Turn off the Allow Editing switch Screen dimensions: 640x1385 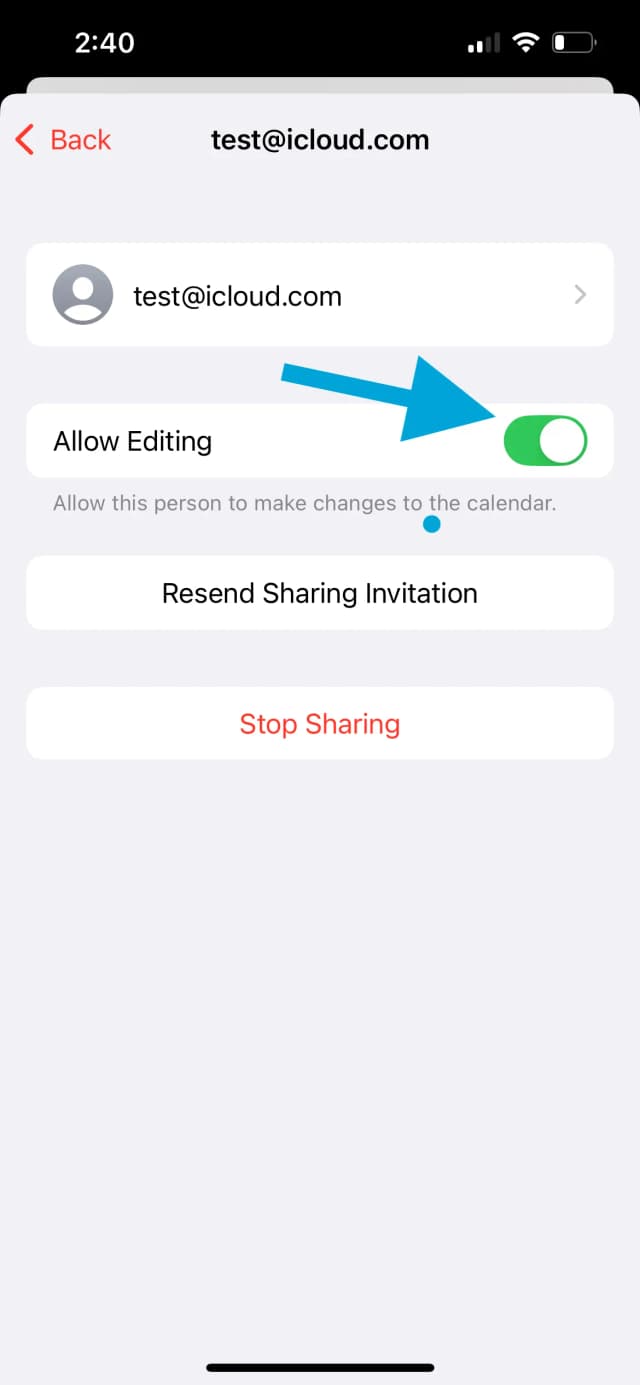point(545,441)
